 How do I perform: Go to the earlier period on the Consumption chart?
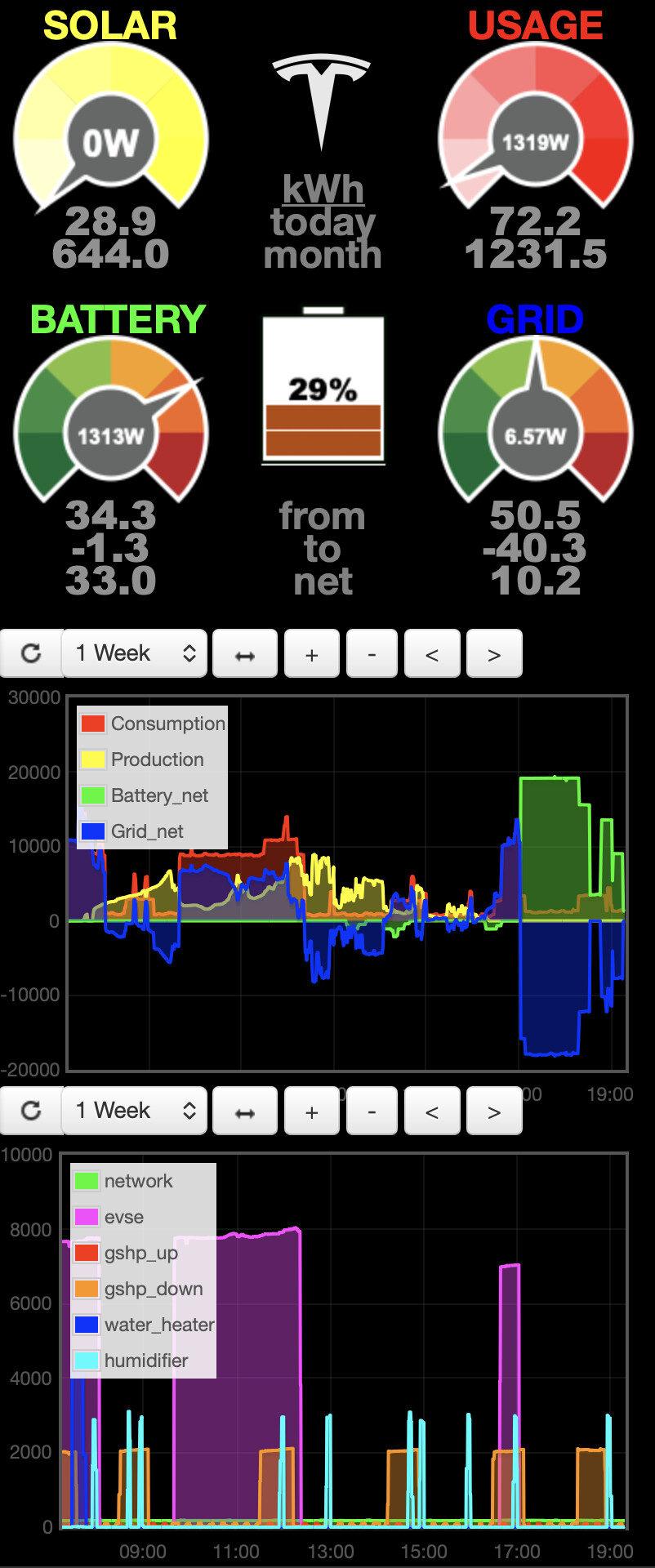click(x=432, y=653)
